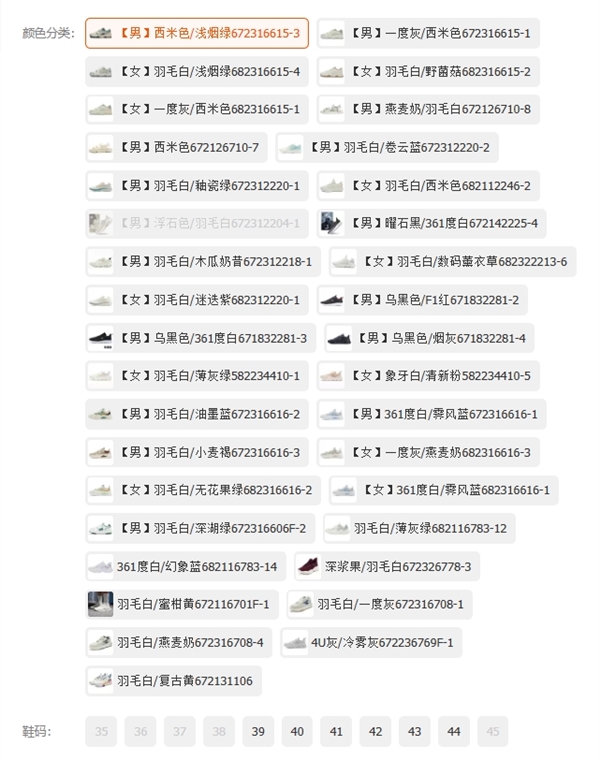Choose 【男】西米色672126710-7 variant
600x760 pixels.
point(177,148)
